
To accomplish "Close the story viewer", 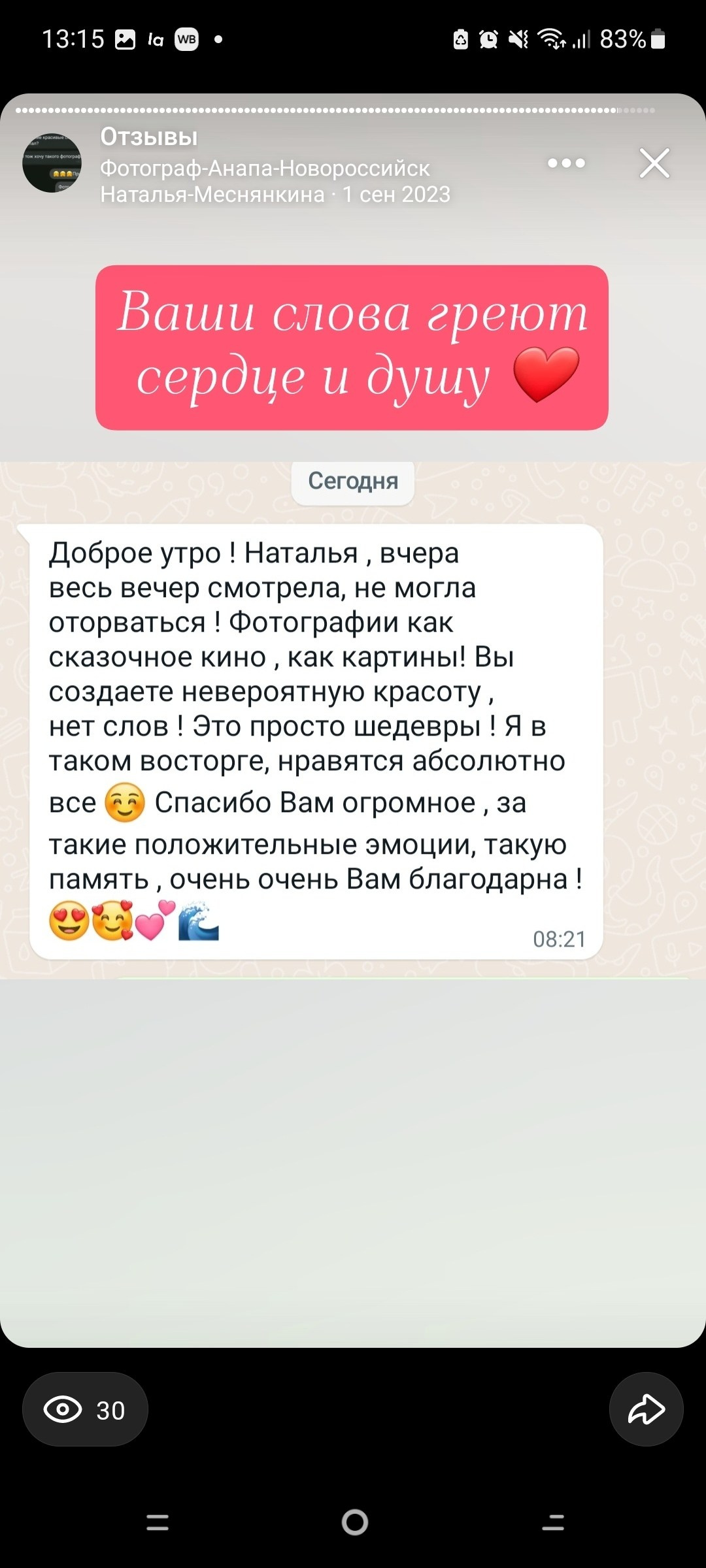I will [x=654, y=163].
